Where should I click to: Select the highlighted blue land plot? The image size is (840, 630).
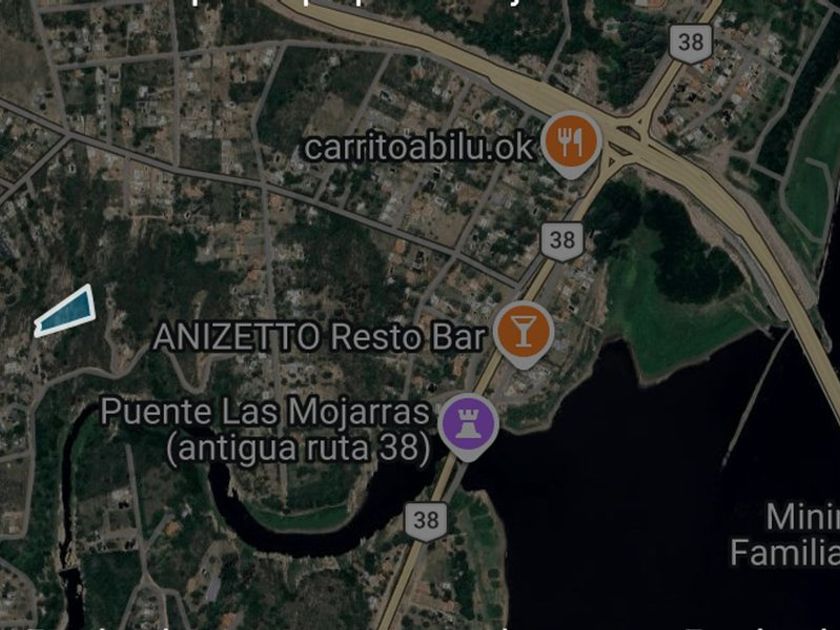(66, 312)
